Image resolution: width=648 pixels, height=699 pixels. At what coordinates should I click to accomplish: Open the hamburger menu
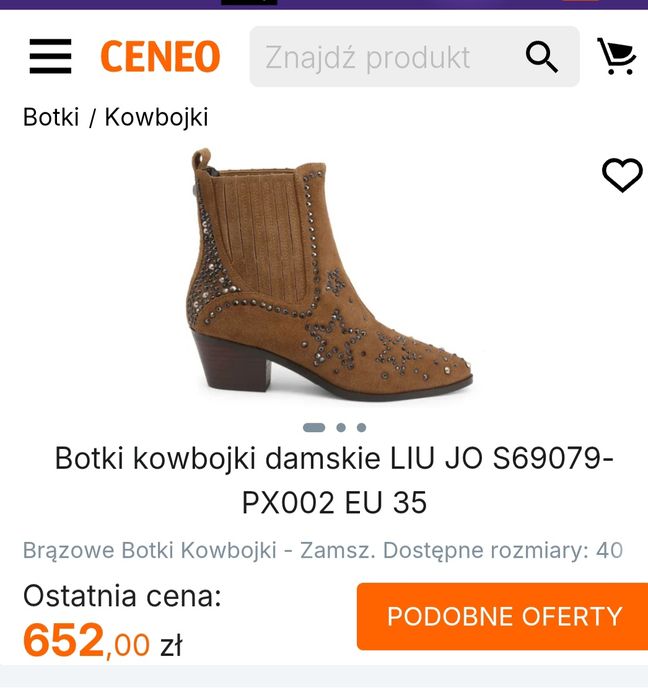[x=50, y=56]
